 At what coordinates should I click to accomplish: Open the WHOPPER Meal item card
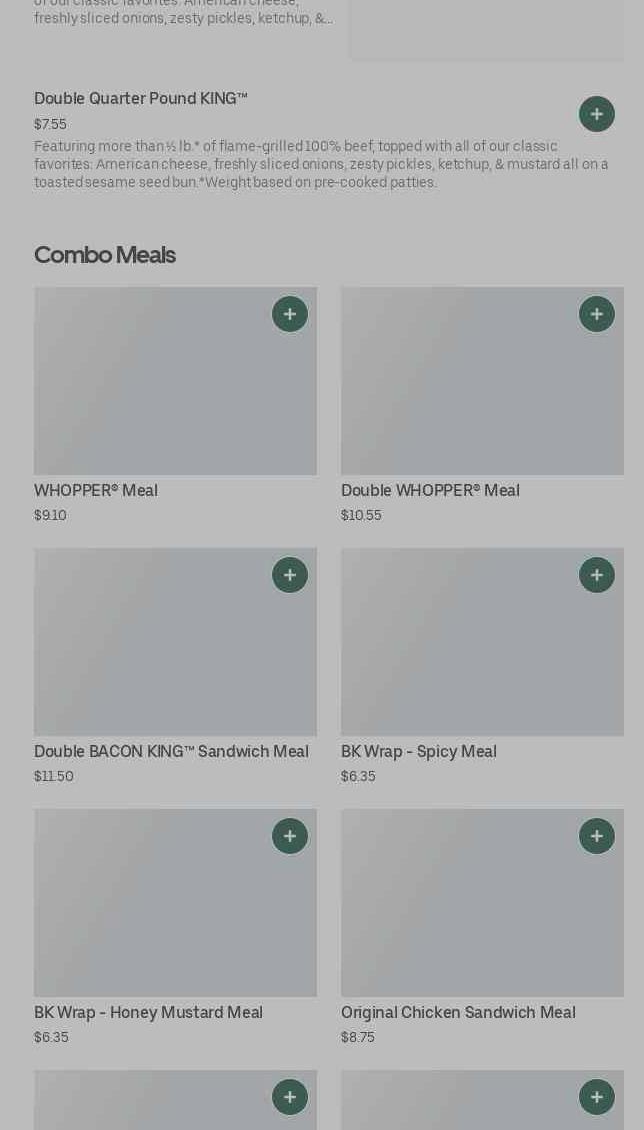(150, 400)
